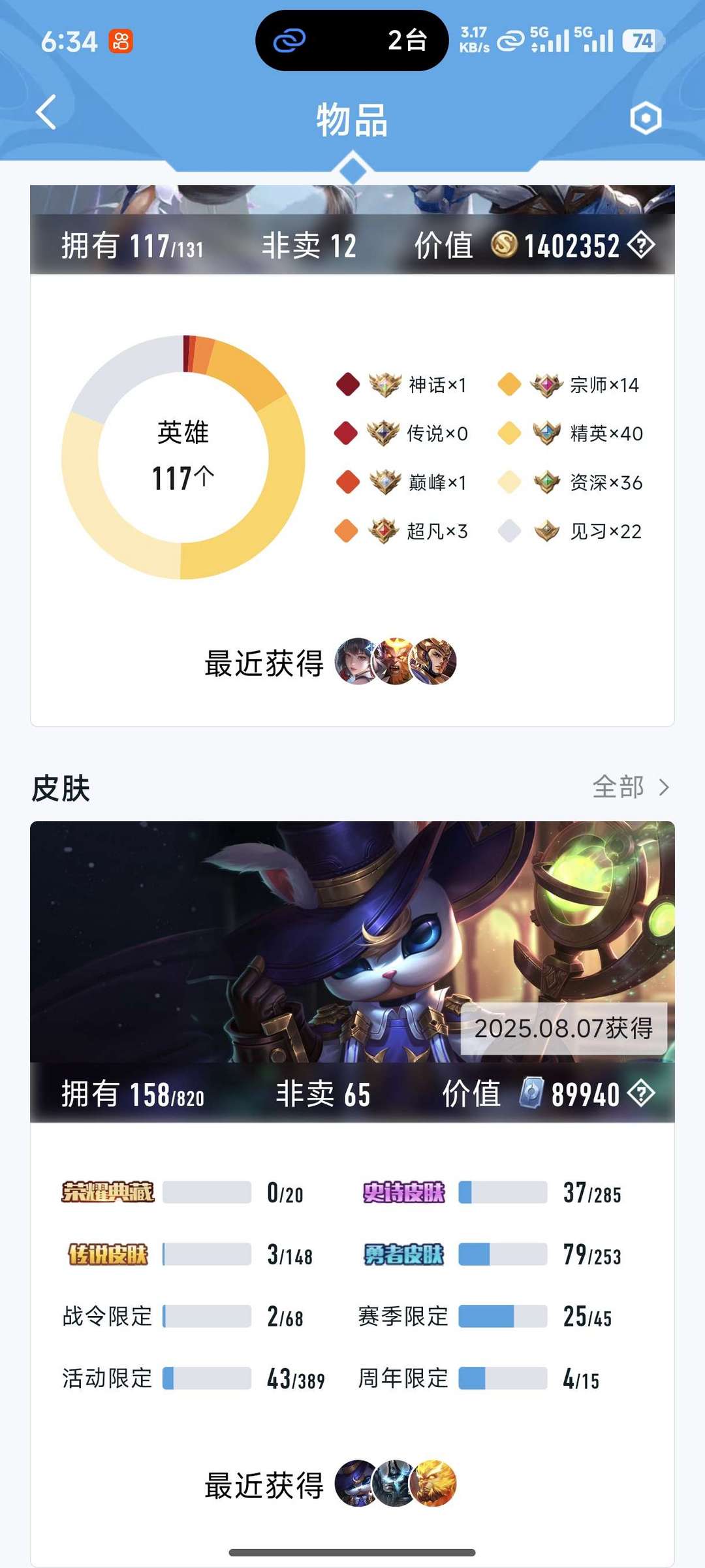View all skins via 全部

point(631,787)
